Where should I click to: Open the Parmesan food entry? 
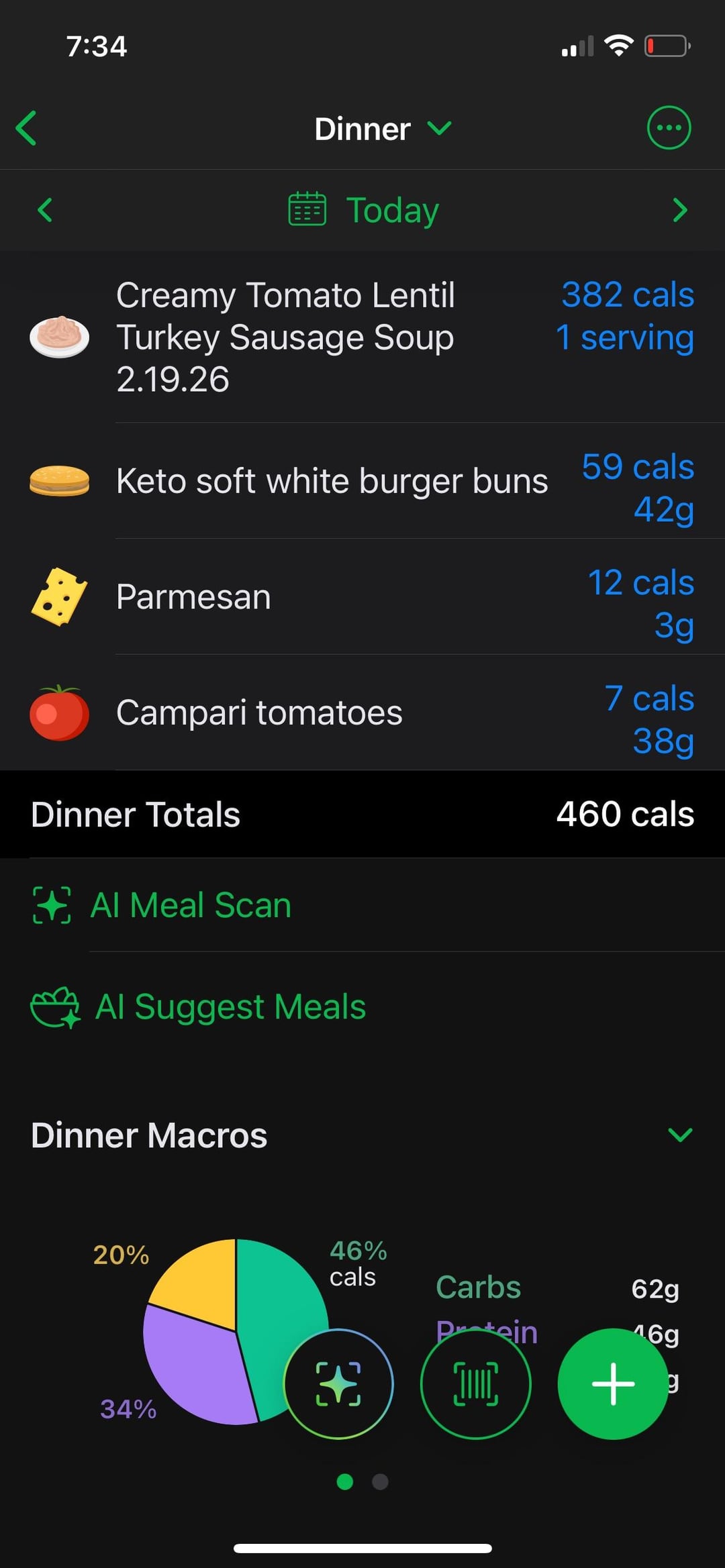pyautogui.click(x=362, y=596)
